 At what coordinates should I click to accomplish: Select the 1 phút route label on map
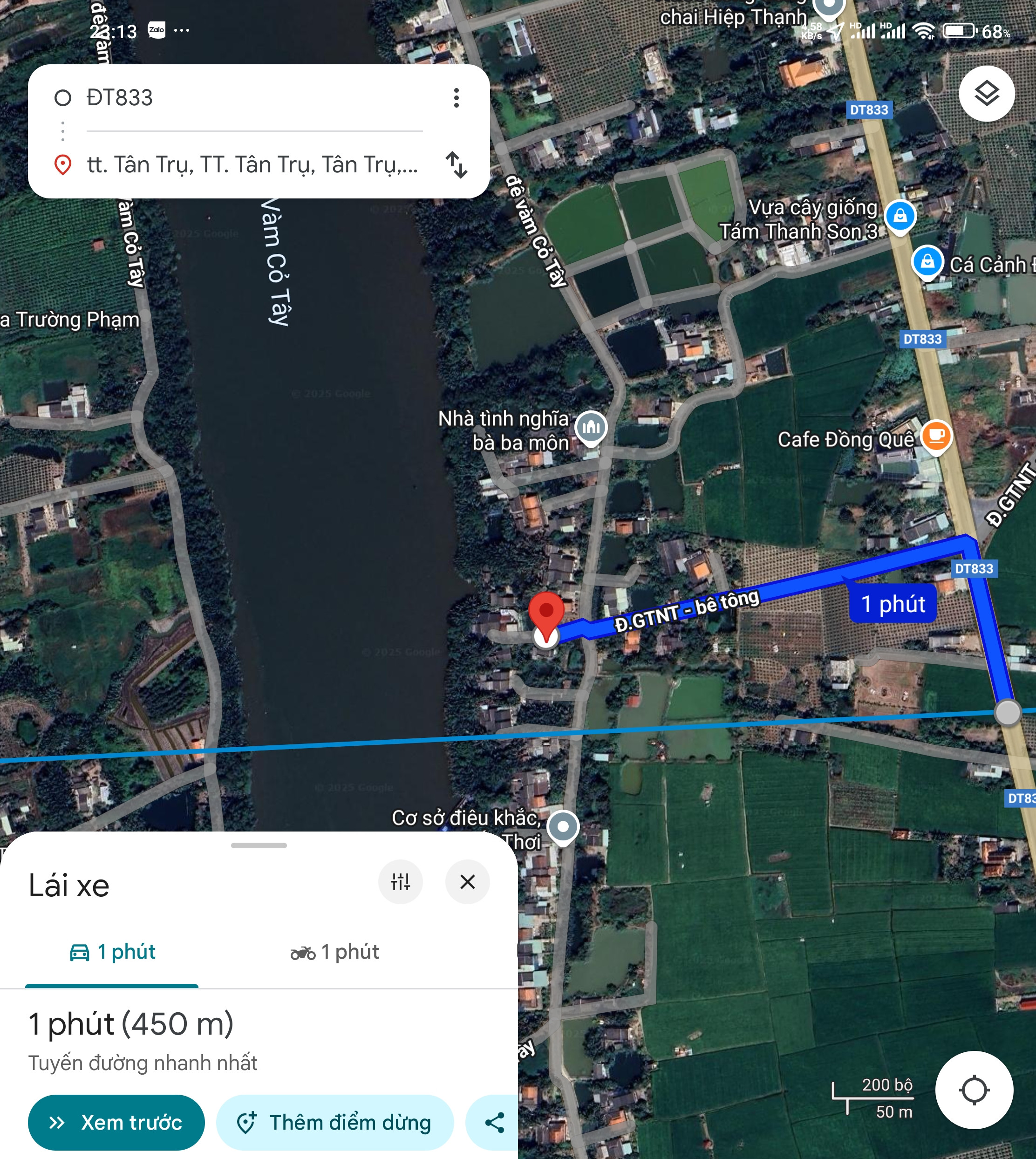click(893, 604)
